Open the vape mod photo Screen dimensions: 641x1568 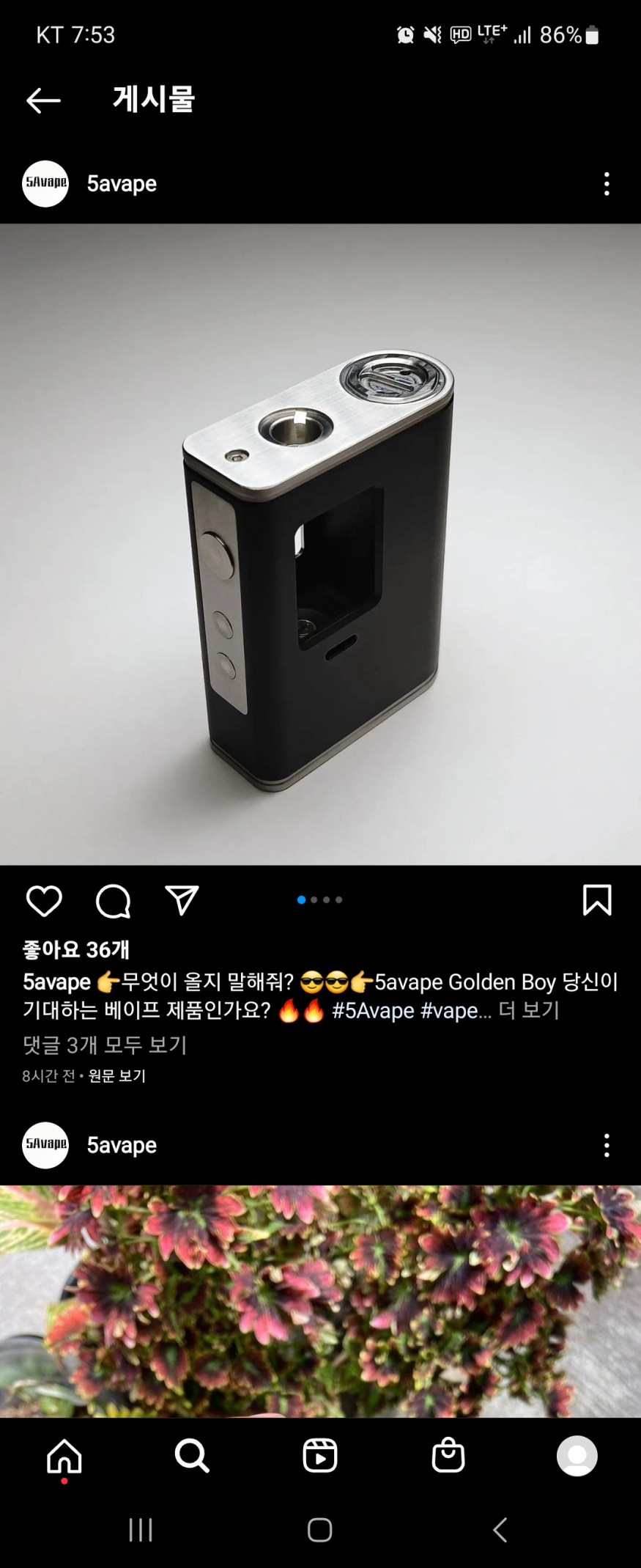coord(320,544)
